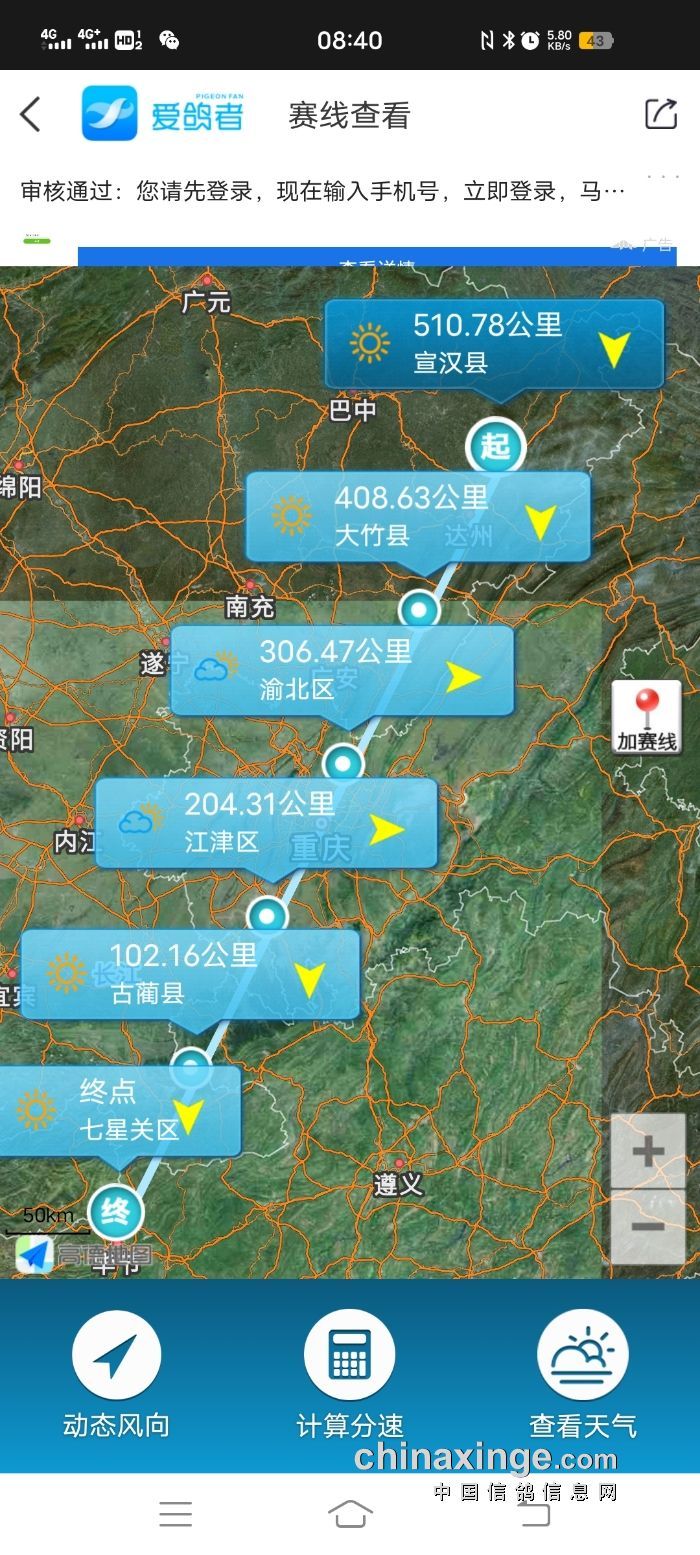Select the 江津区 204.31公里 card
700x1555 pixels.
(x=266, y=823)
